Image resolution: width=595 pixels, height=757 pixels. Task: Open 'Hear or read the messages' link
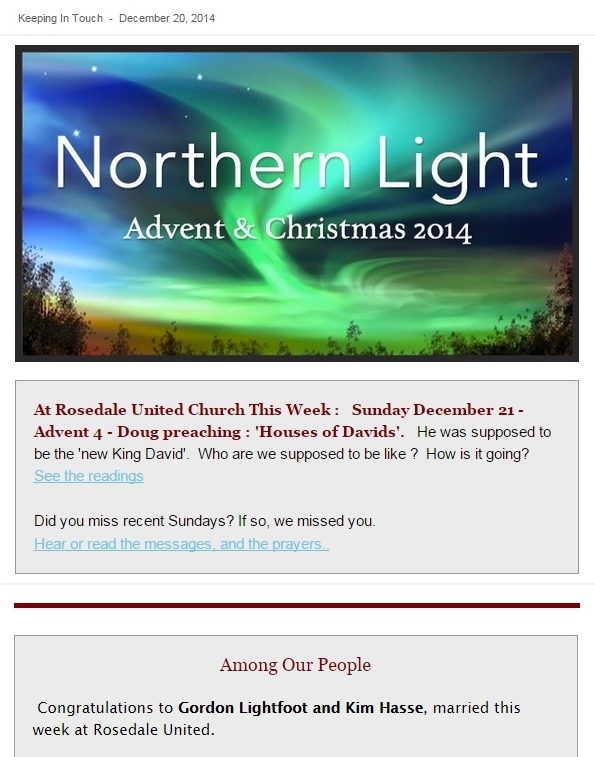[182, 544]
